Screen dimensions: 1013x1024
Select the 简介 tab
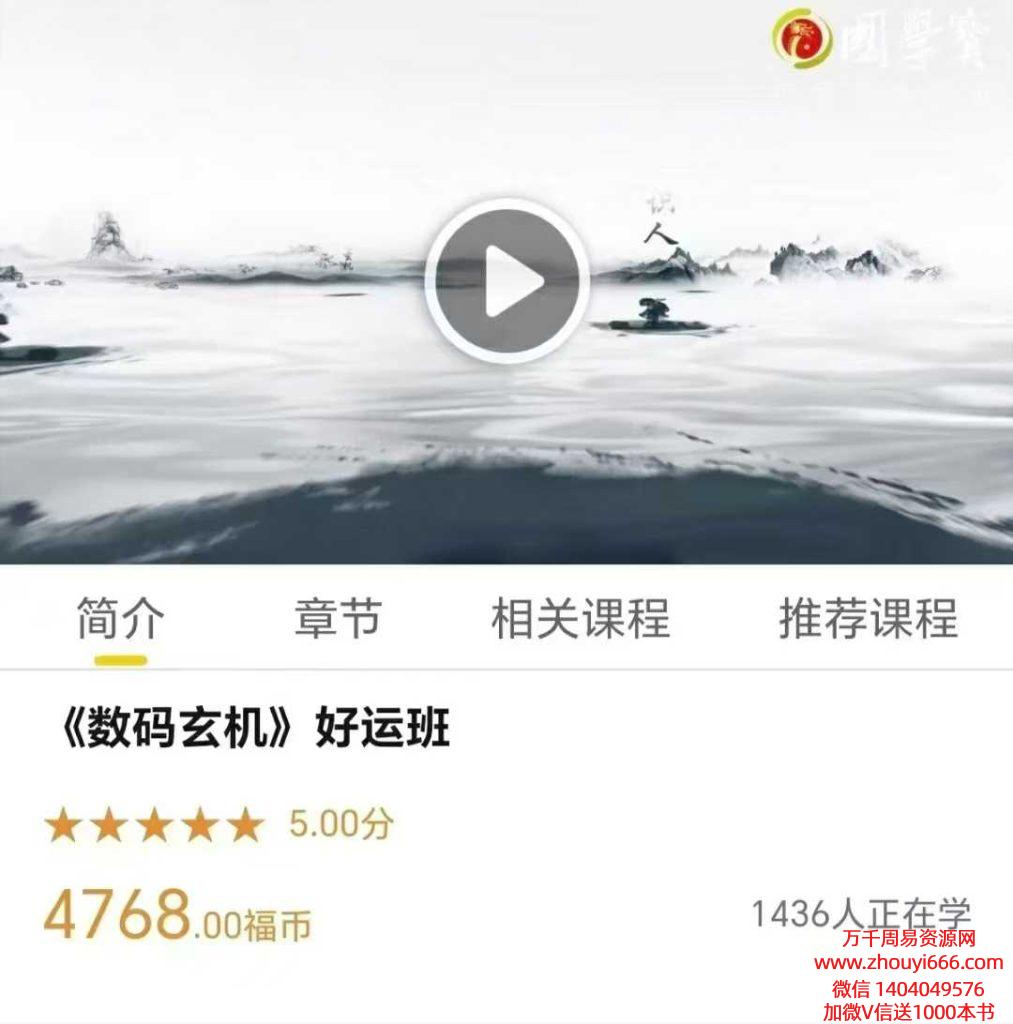tap(121, 618)
